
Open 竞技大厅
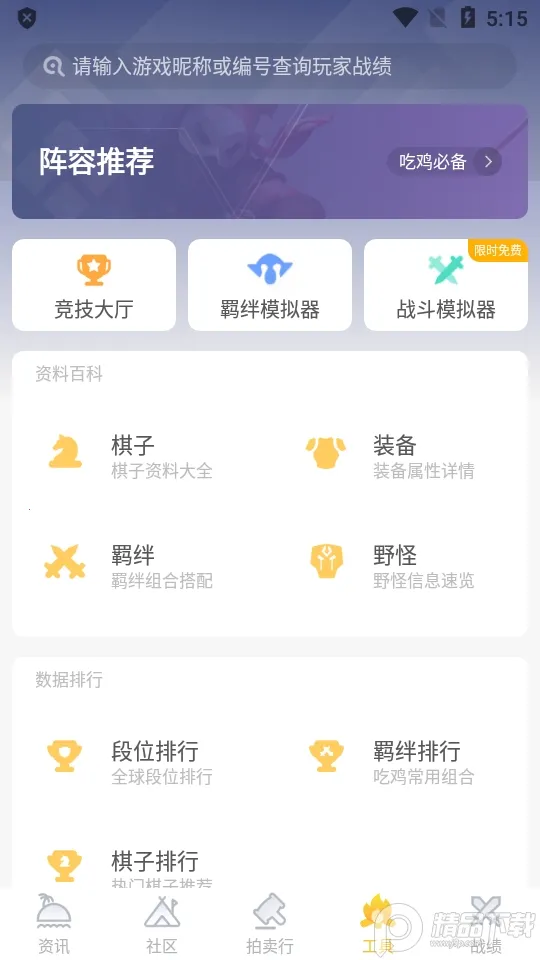tap(94, 285)
